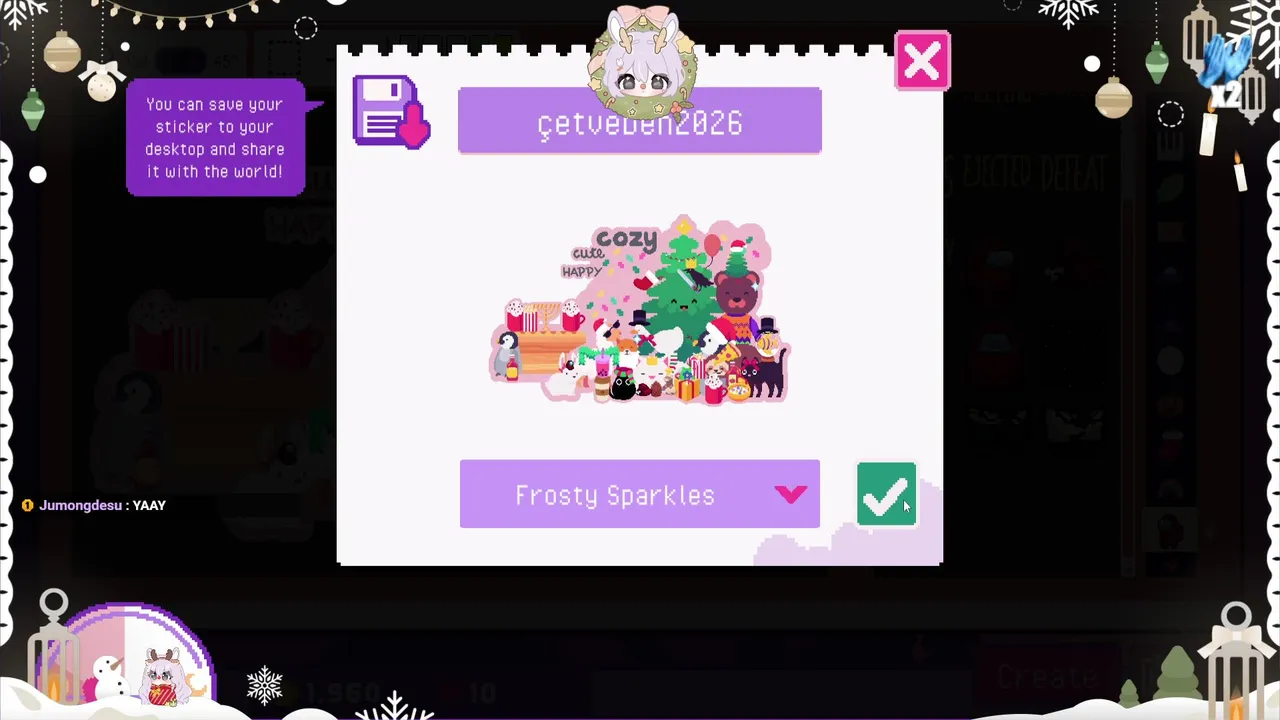The height and width of the screenshot is (720, 1280).
Task: Close the sticker save dialog
Action: [921, 62]
